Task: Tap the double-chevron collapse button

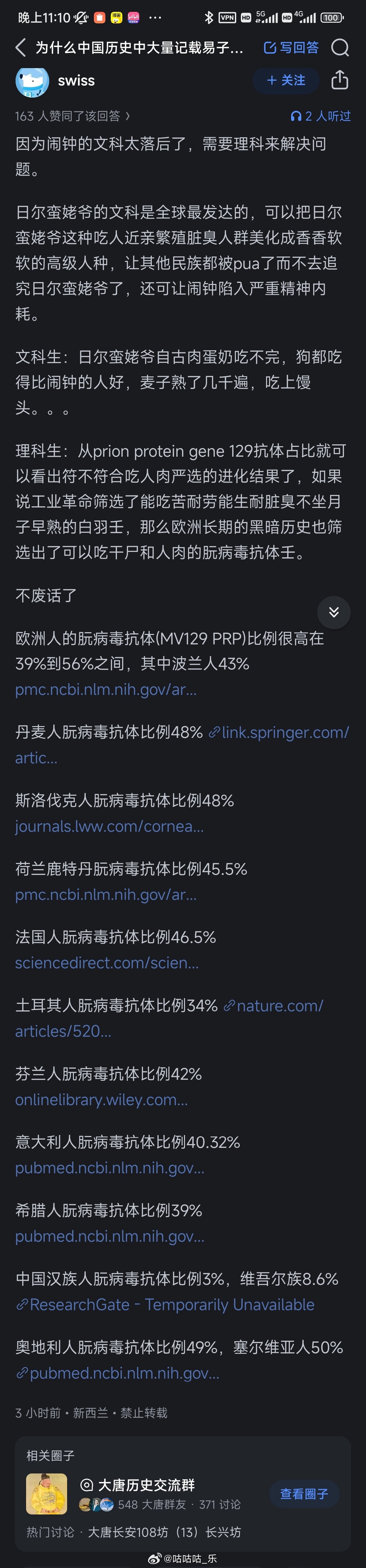Action: click(x=334, y=612)
